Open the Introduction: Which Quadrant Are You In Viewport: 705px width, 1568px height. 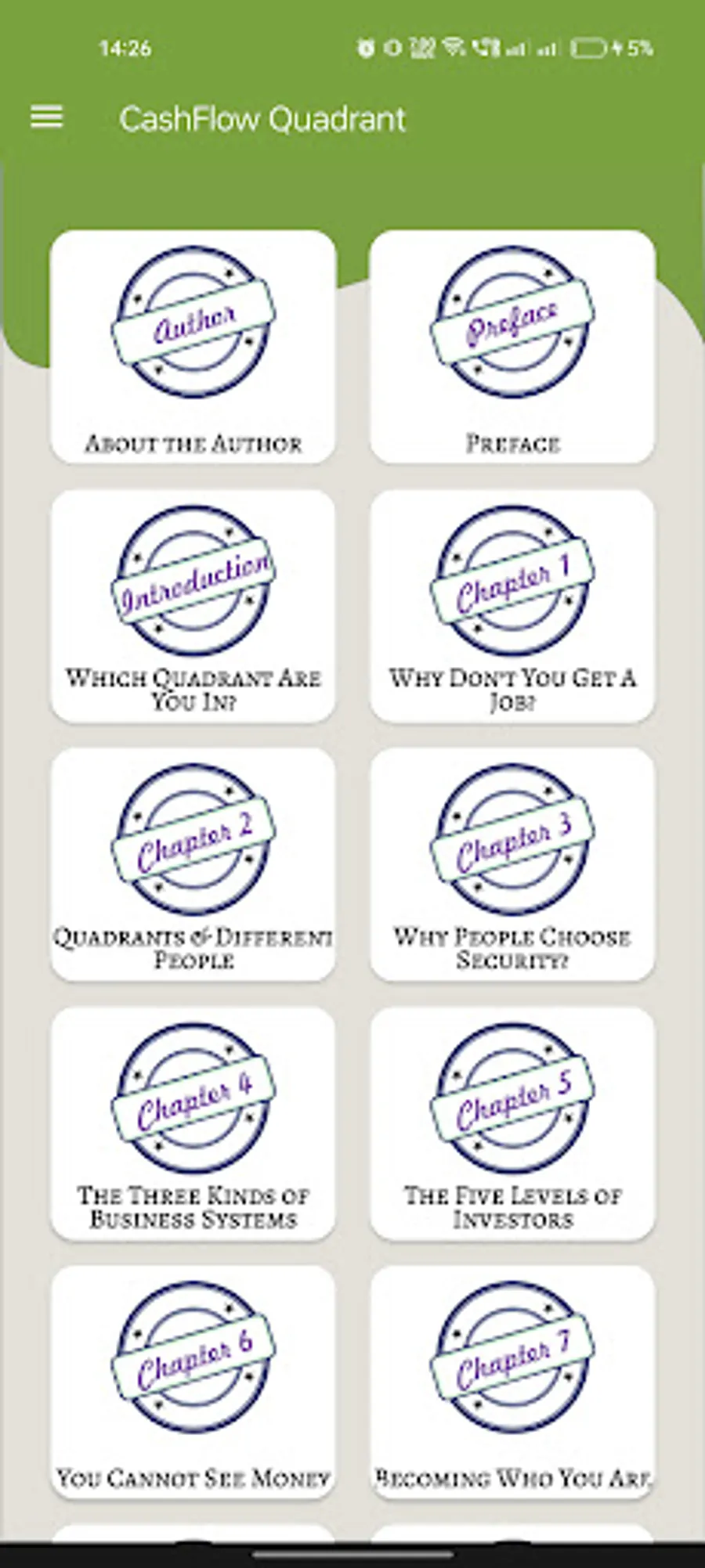click(193, 606)
